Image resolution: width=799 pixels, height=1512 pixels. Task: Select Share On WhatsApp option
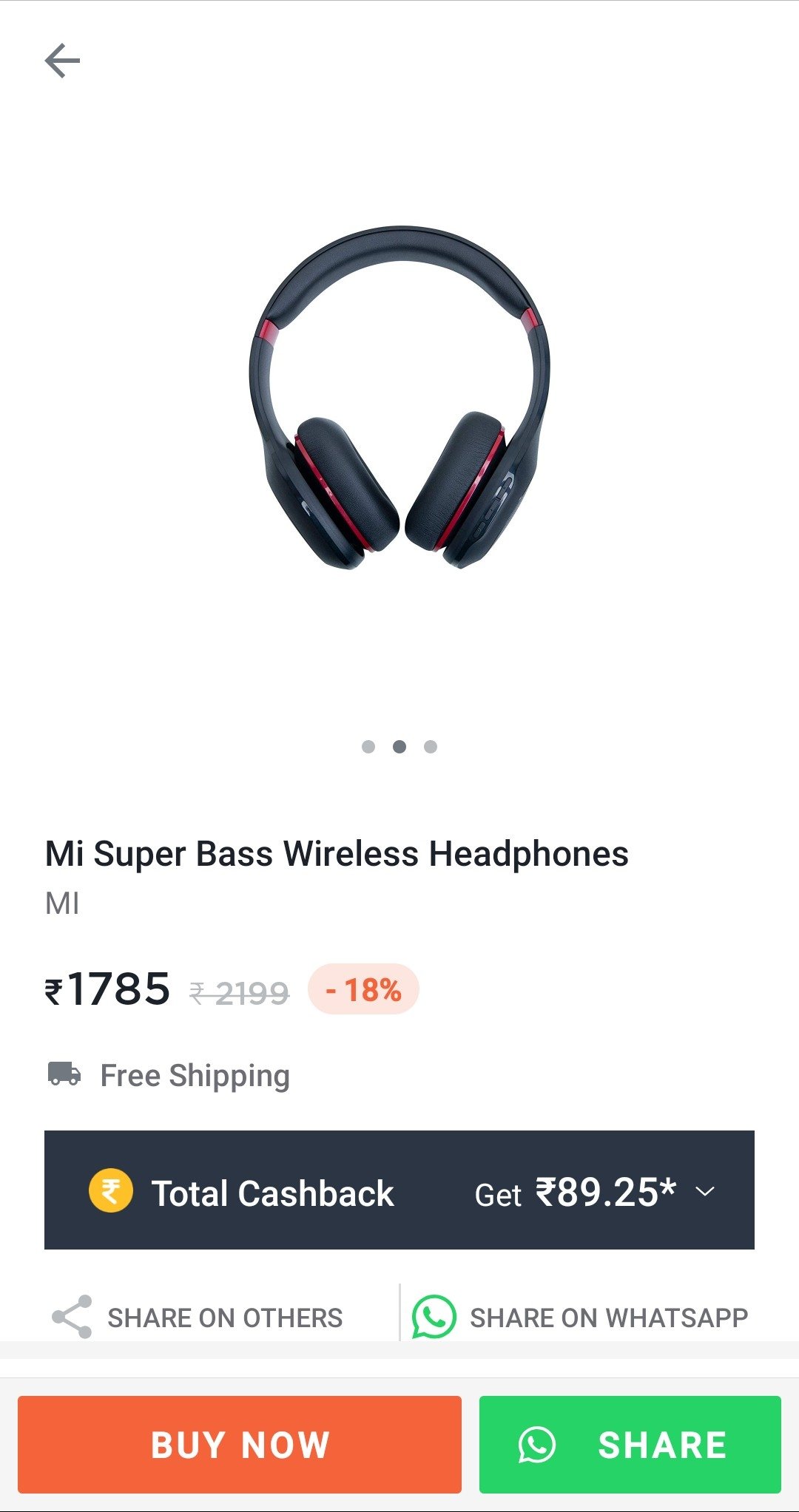click(580, 1317)
